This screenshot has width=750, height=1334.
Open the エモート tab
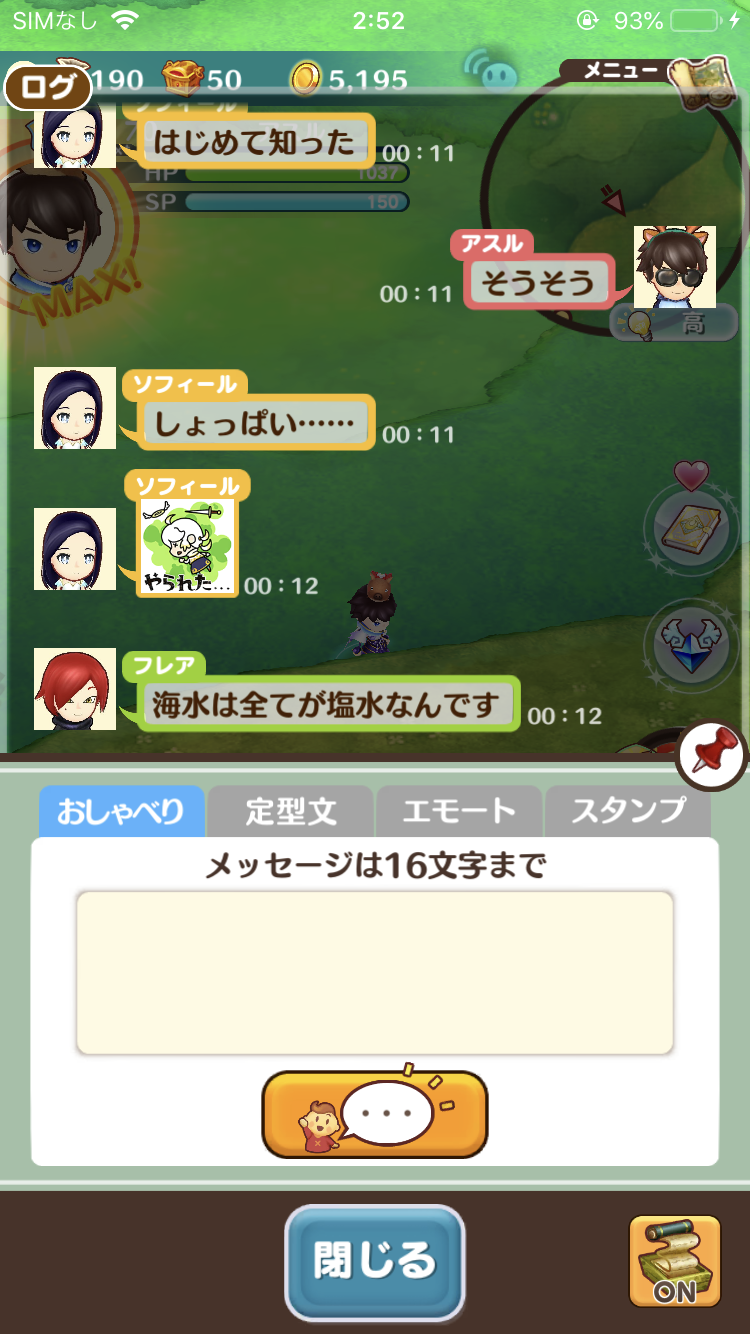[x=459, y=811]
